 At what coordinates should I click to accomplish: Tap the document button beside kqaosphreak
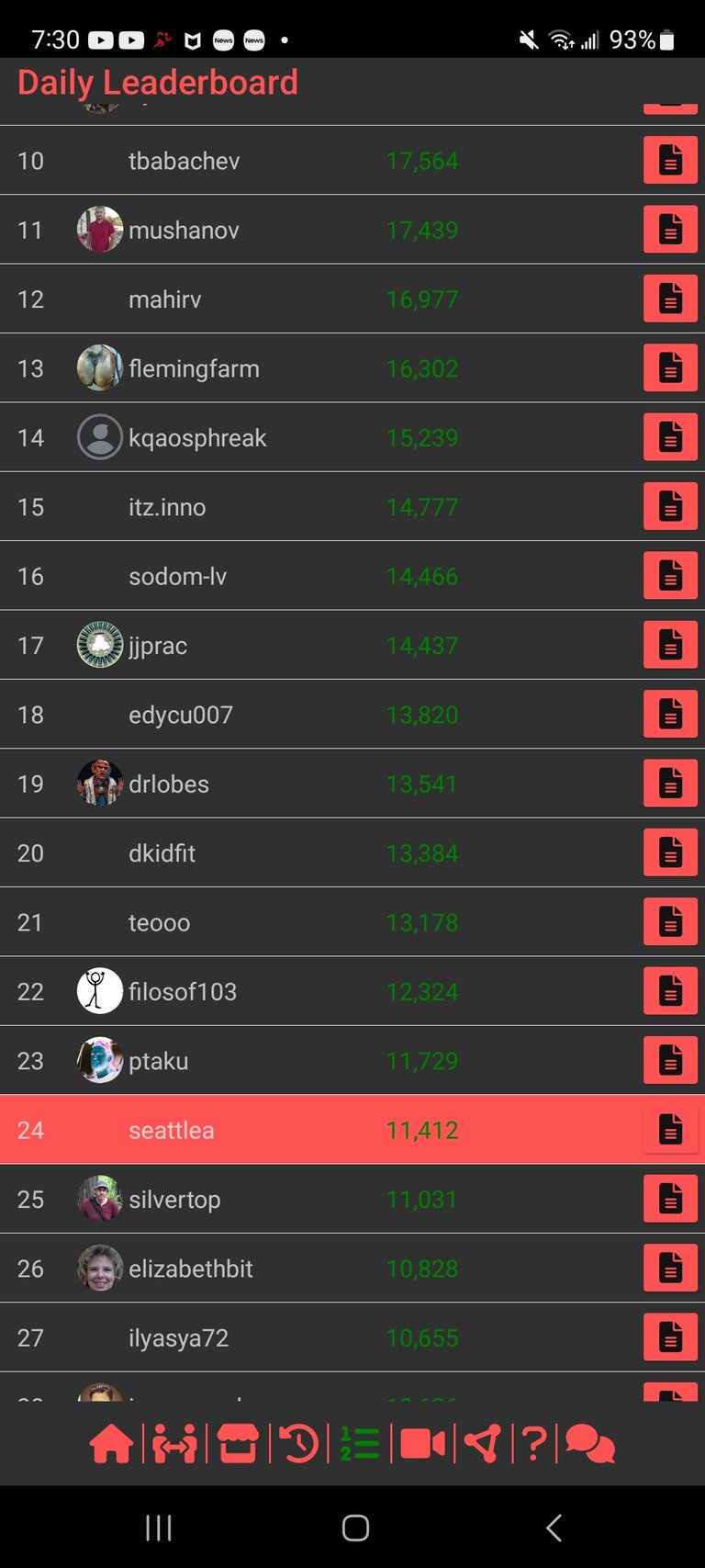point(671,436)
